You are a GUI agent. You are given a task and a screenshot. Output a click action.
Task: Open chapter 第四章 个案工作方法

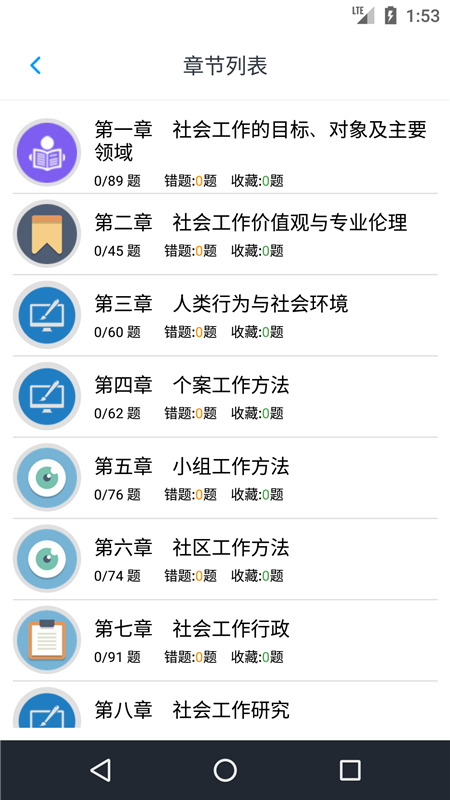[225, 396]
